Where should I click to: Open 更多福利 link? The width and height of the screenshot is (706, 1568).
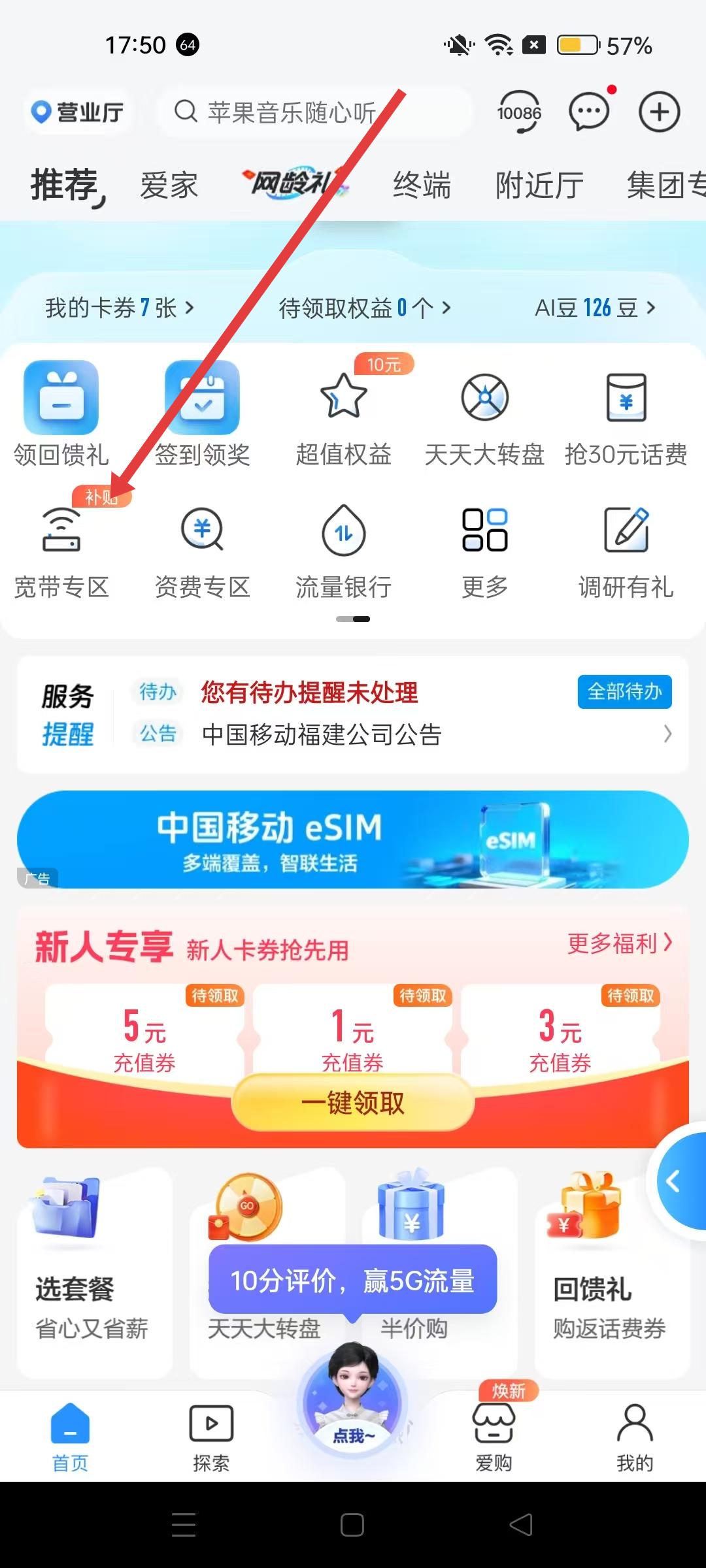tap(619, 943)
